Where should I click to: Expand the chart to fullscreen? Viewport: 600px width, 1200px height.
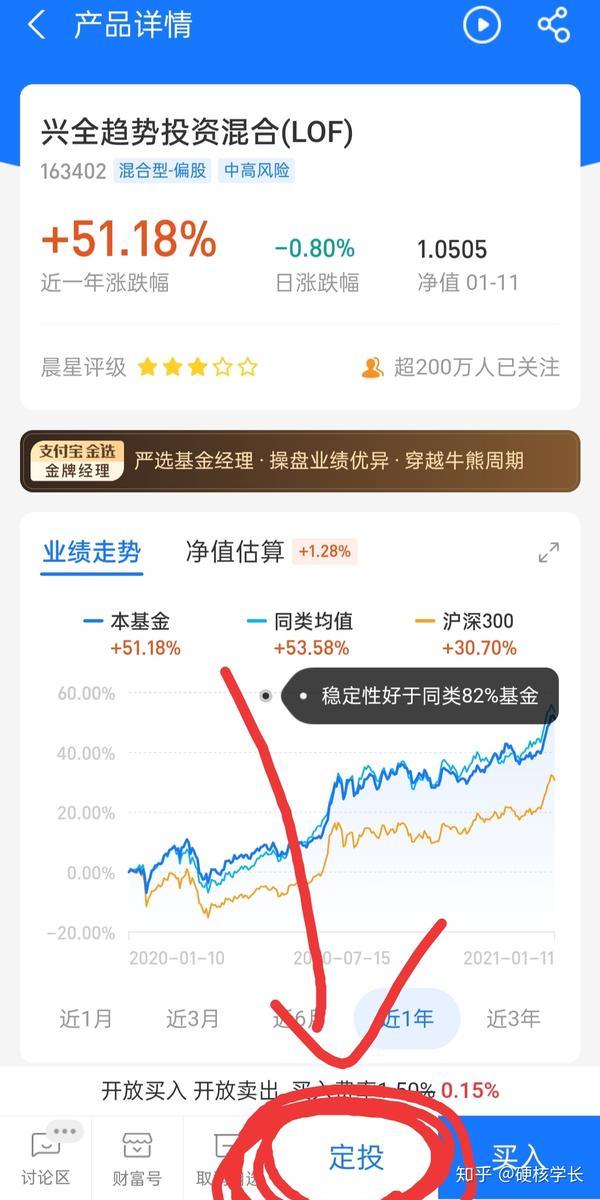pos(548,552)
